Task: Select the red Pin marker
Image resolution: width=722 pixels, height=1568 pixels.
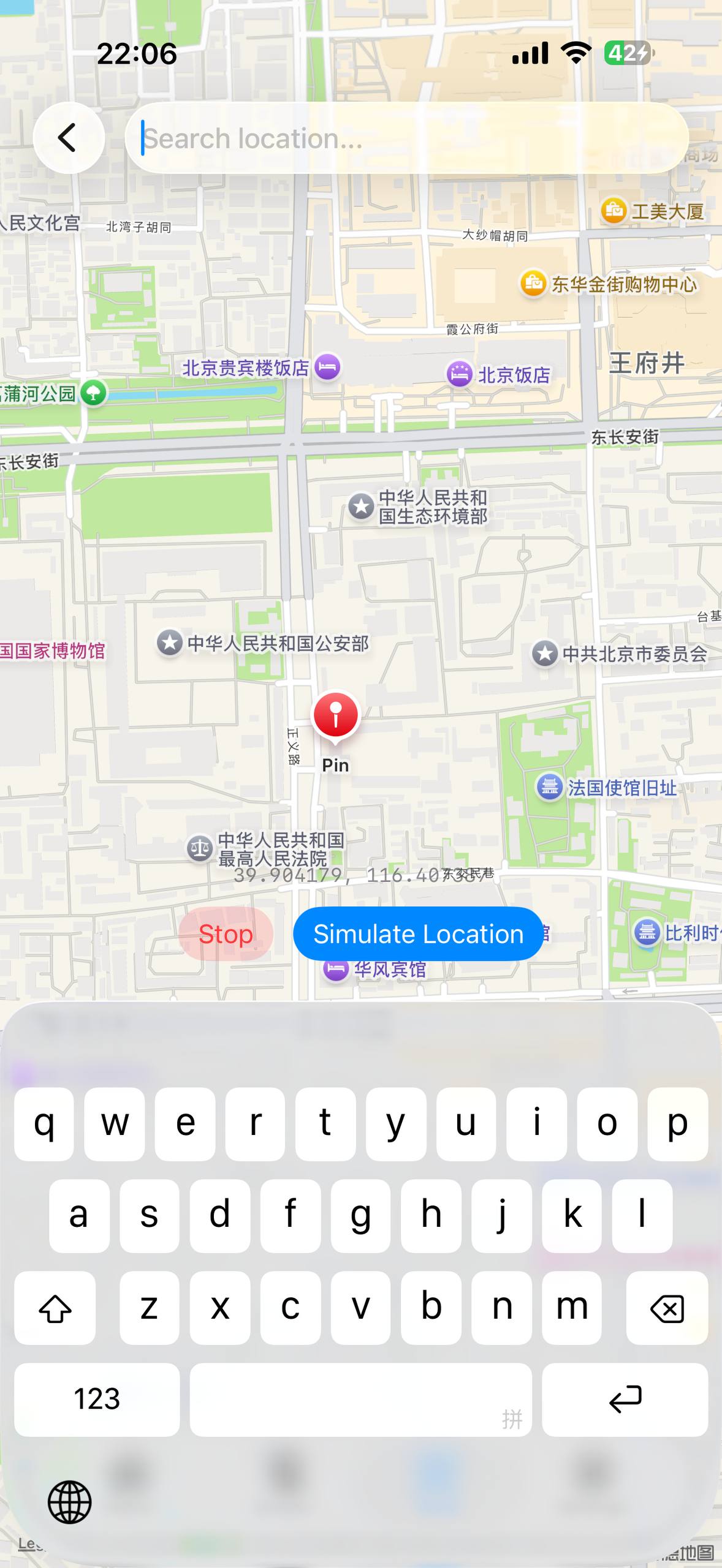Action: click(x=335, y=715)
